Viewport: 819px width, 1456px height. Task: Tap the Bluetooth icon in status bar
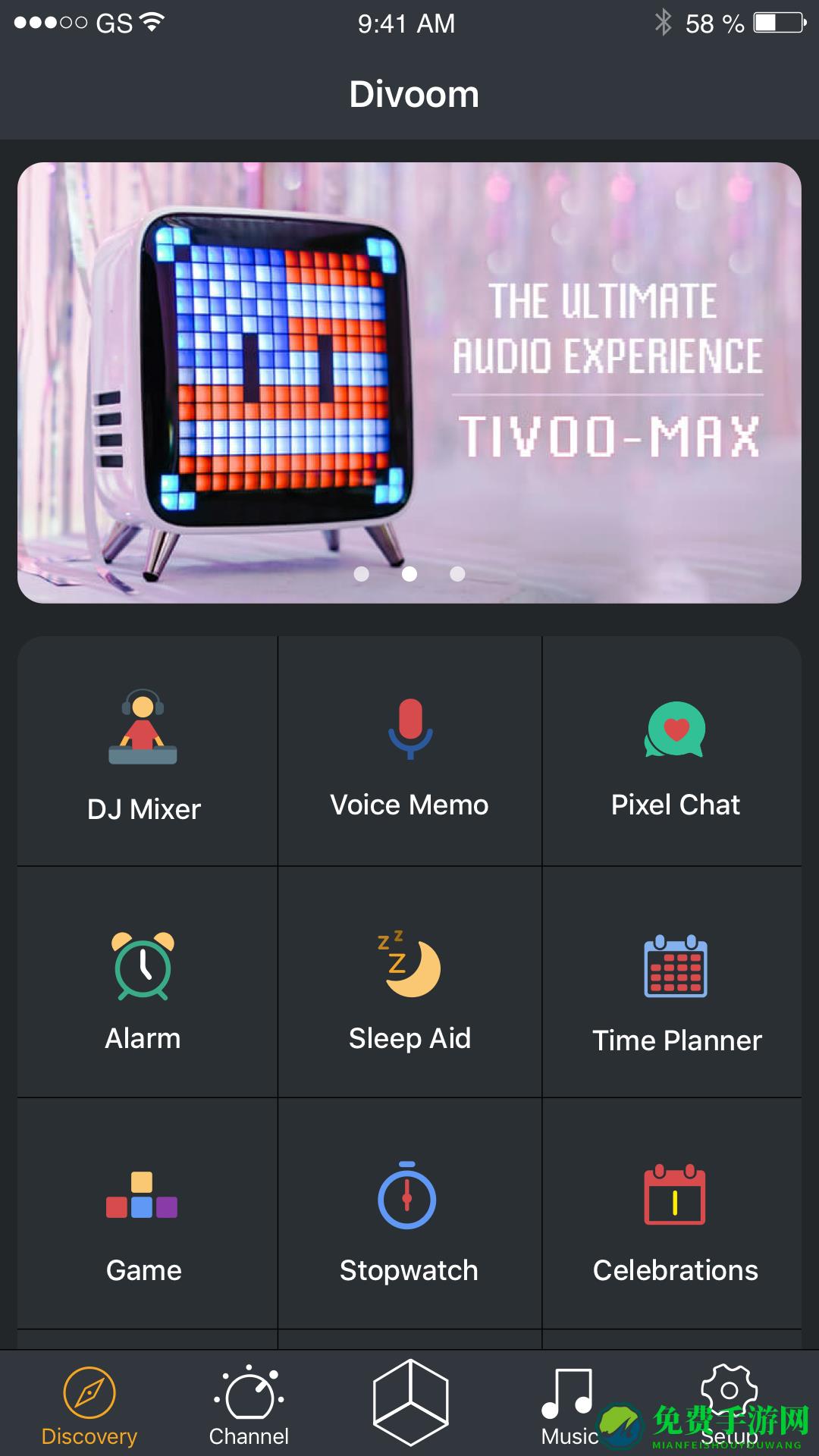pos(664,23)
